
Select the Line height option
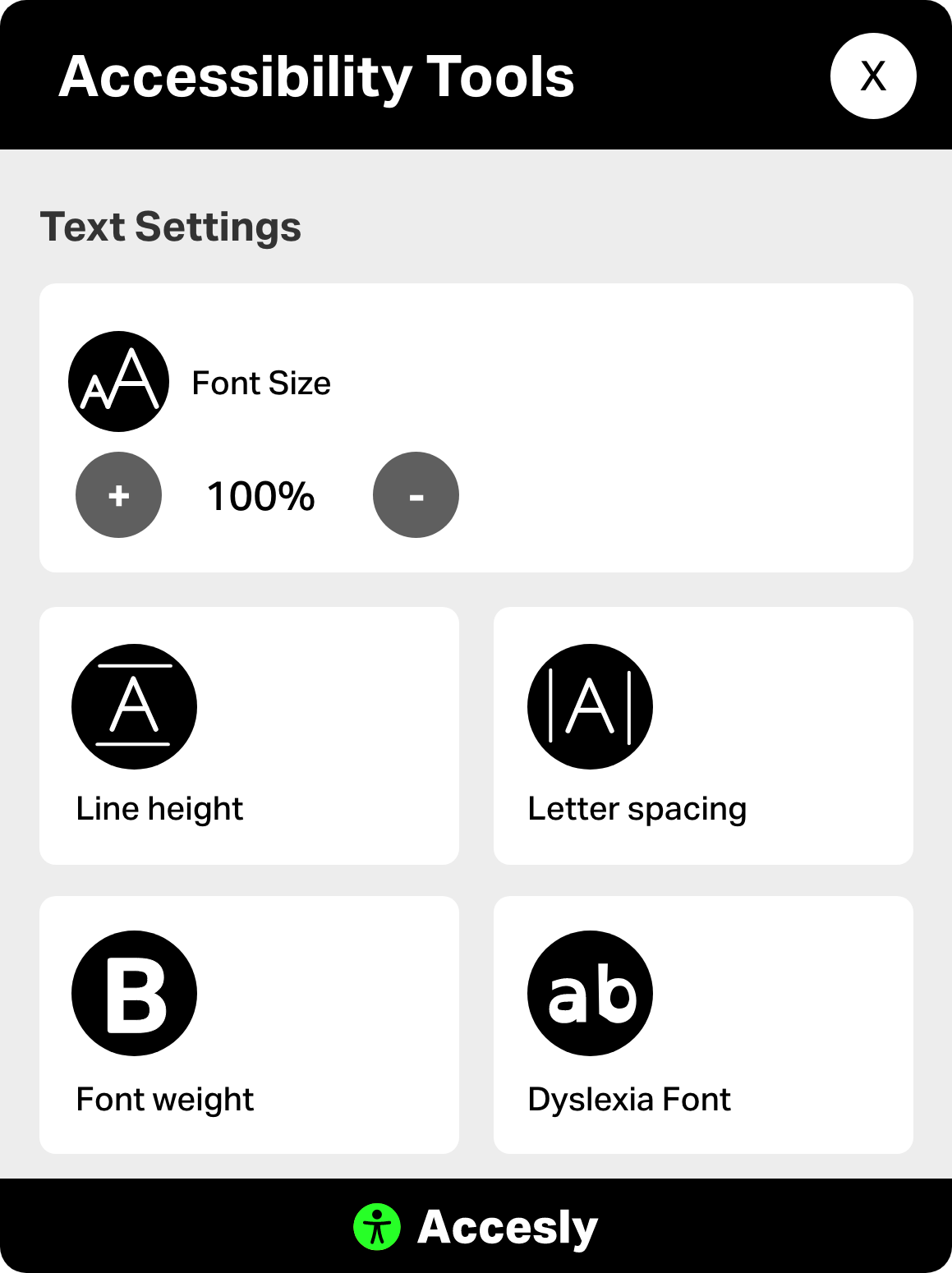click(x=249, y=736)
